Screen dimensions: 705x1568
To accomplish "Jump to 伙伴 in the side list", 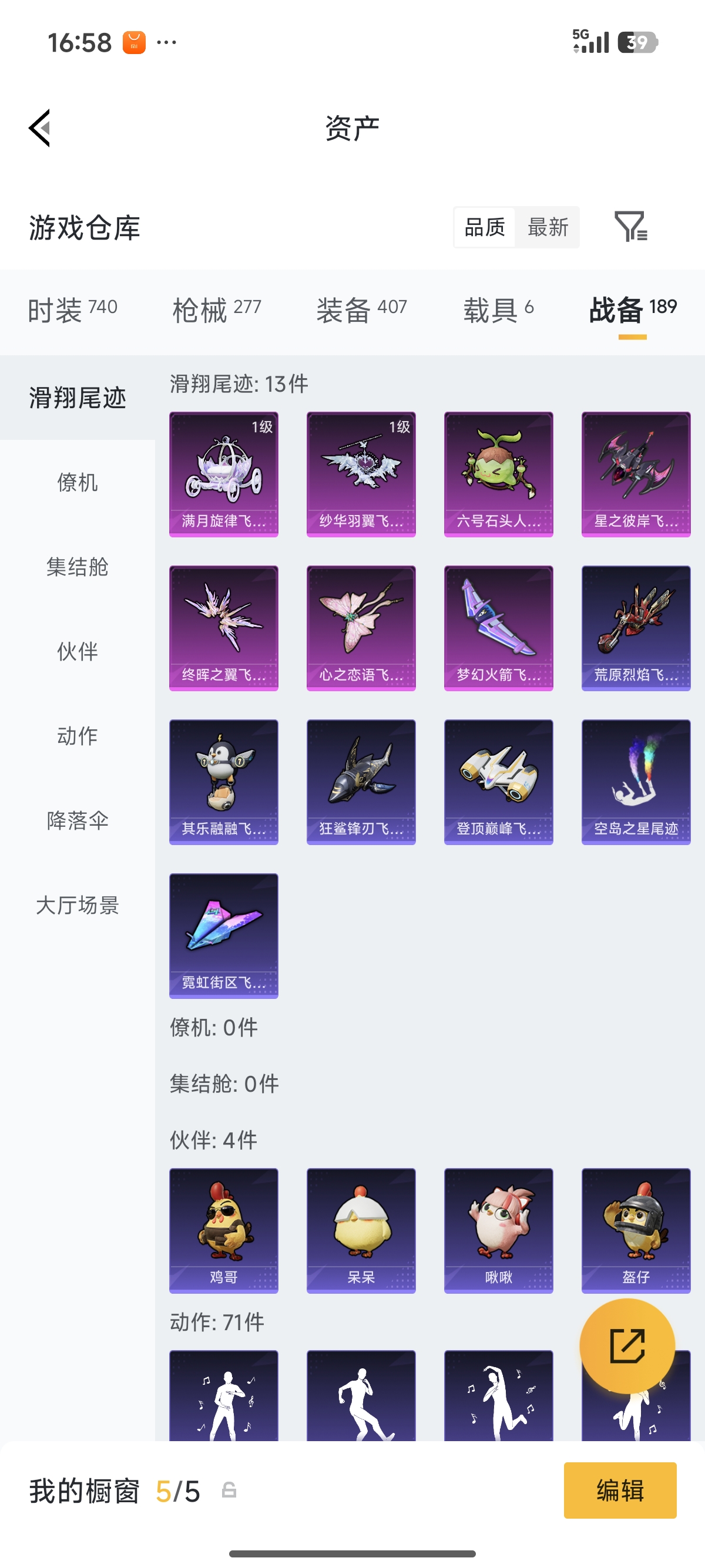I will [78, 651].
